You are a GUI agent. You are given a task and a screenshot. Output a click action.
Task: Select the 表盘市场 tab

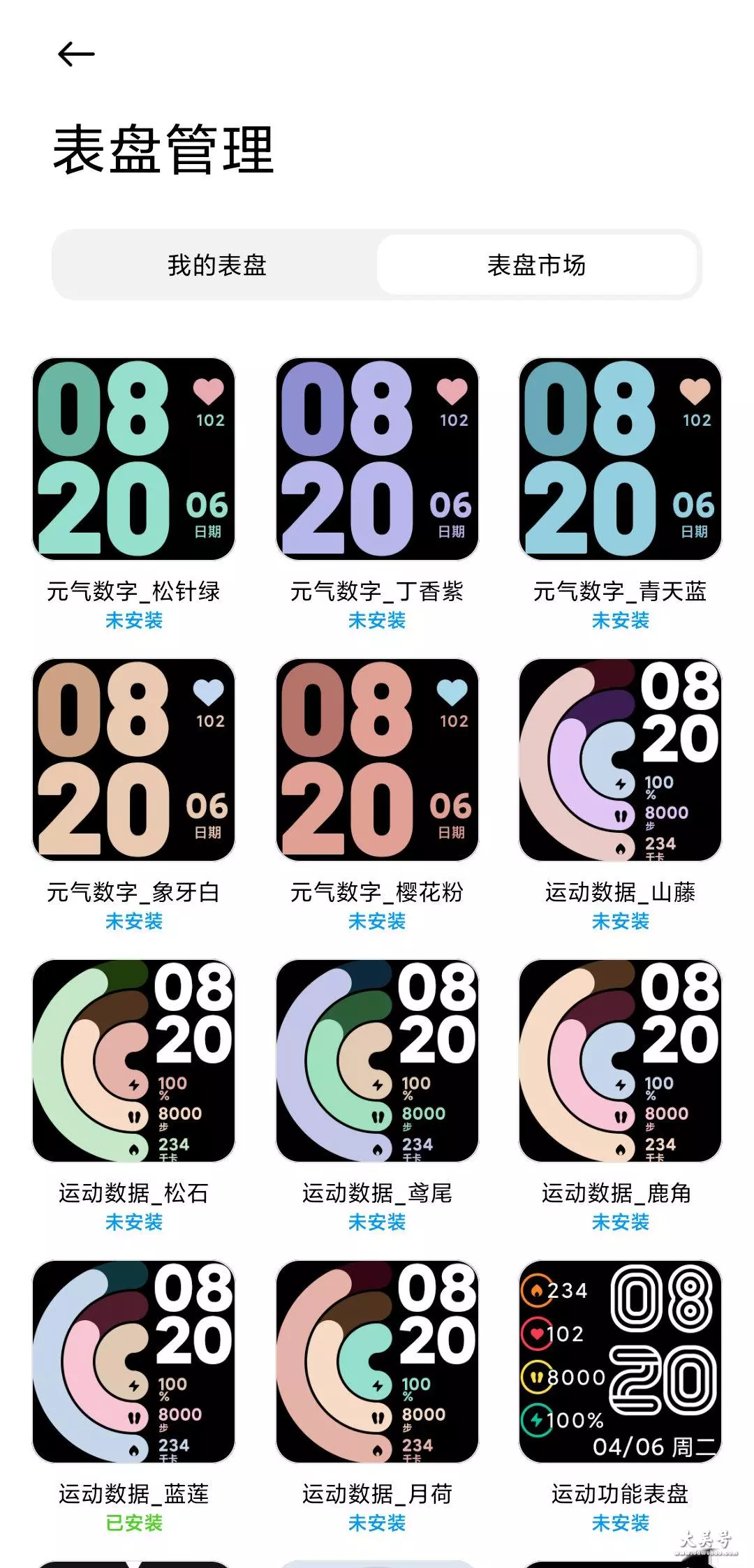[536, 265]
